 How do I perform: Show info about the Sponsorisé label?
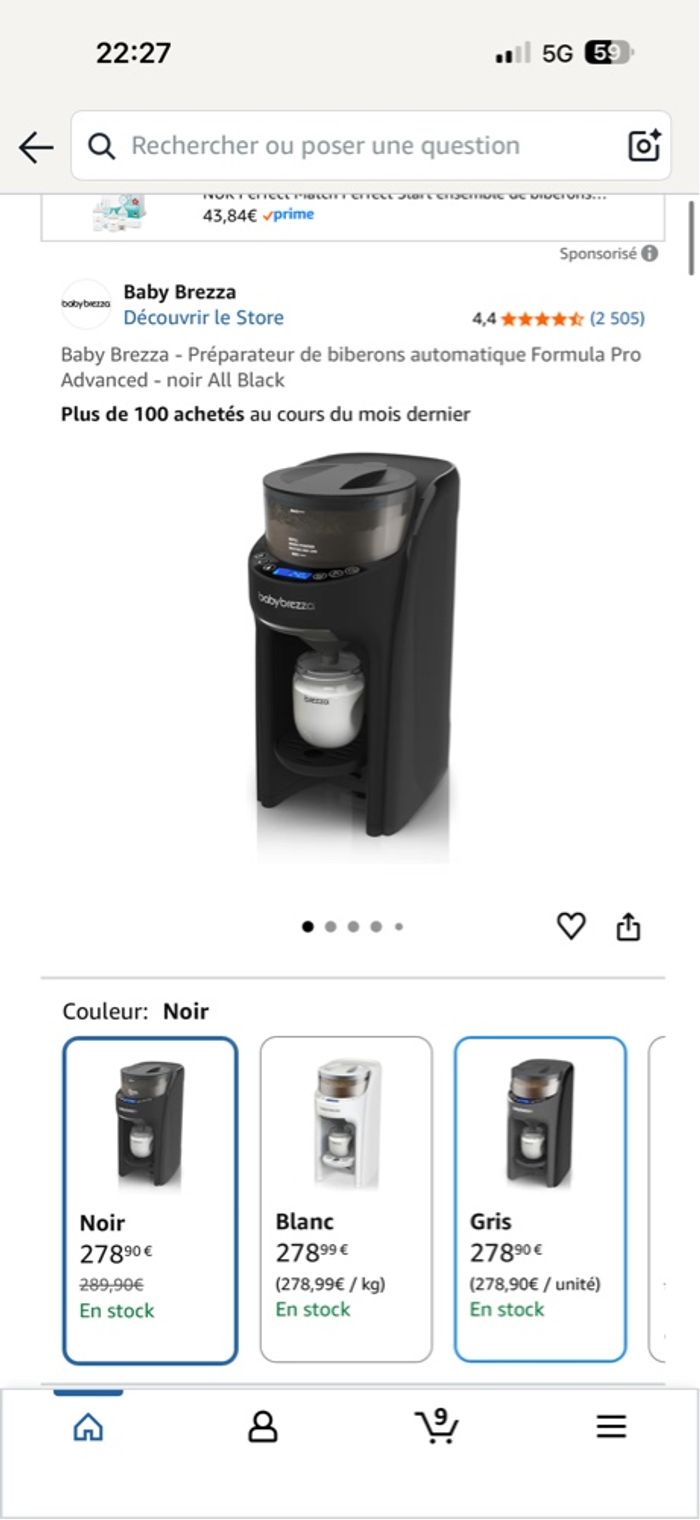tap(650, 254)
